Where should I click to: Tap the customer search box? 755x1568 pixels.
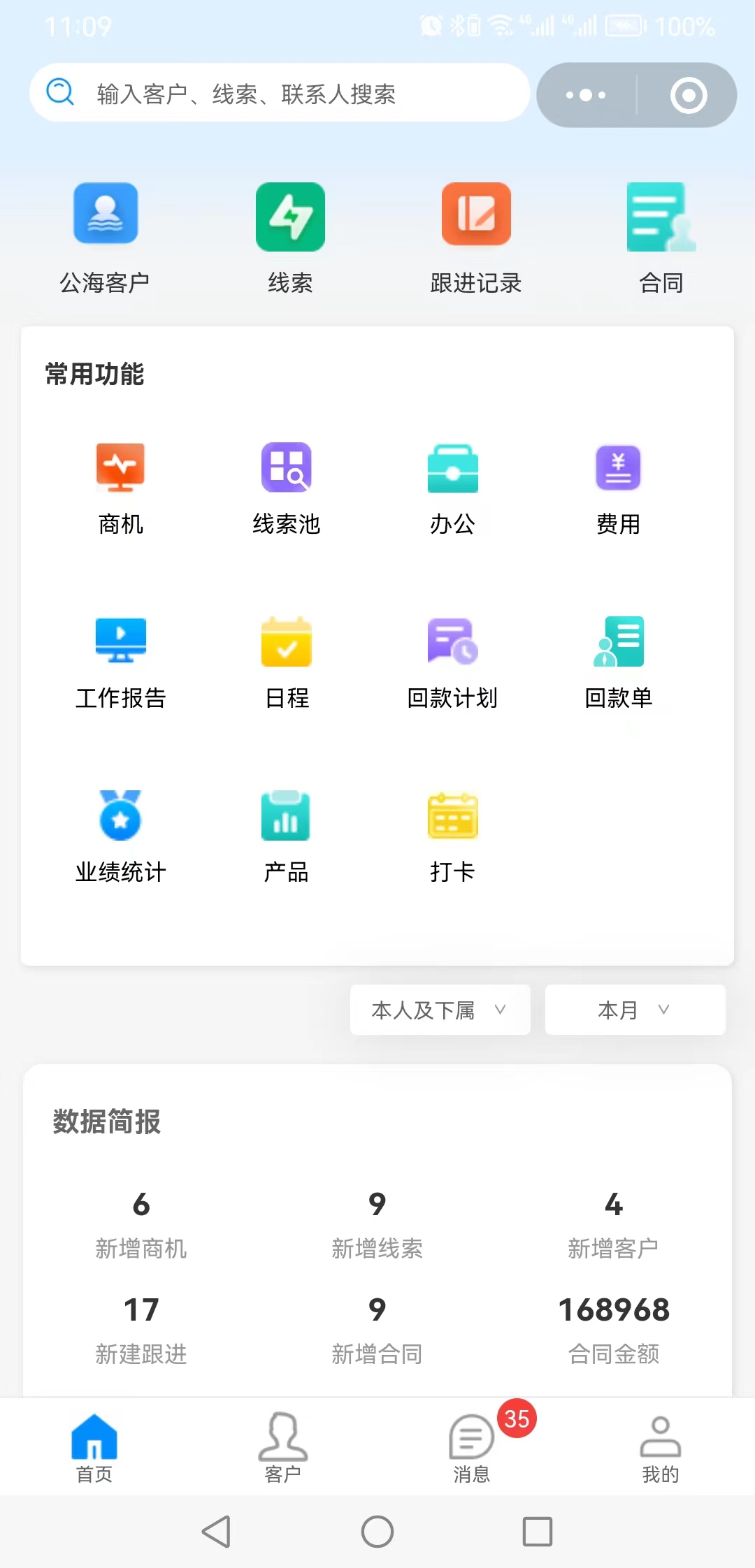click(280, 93)
